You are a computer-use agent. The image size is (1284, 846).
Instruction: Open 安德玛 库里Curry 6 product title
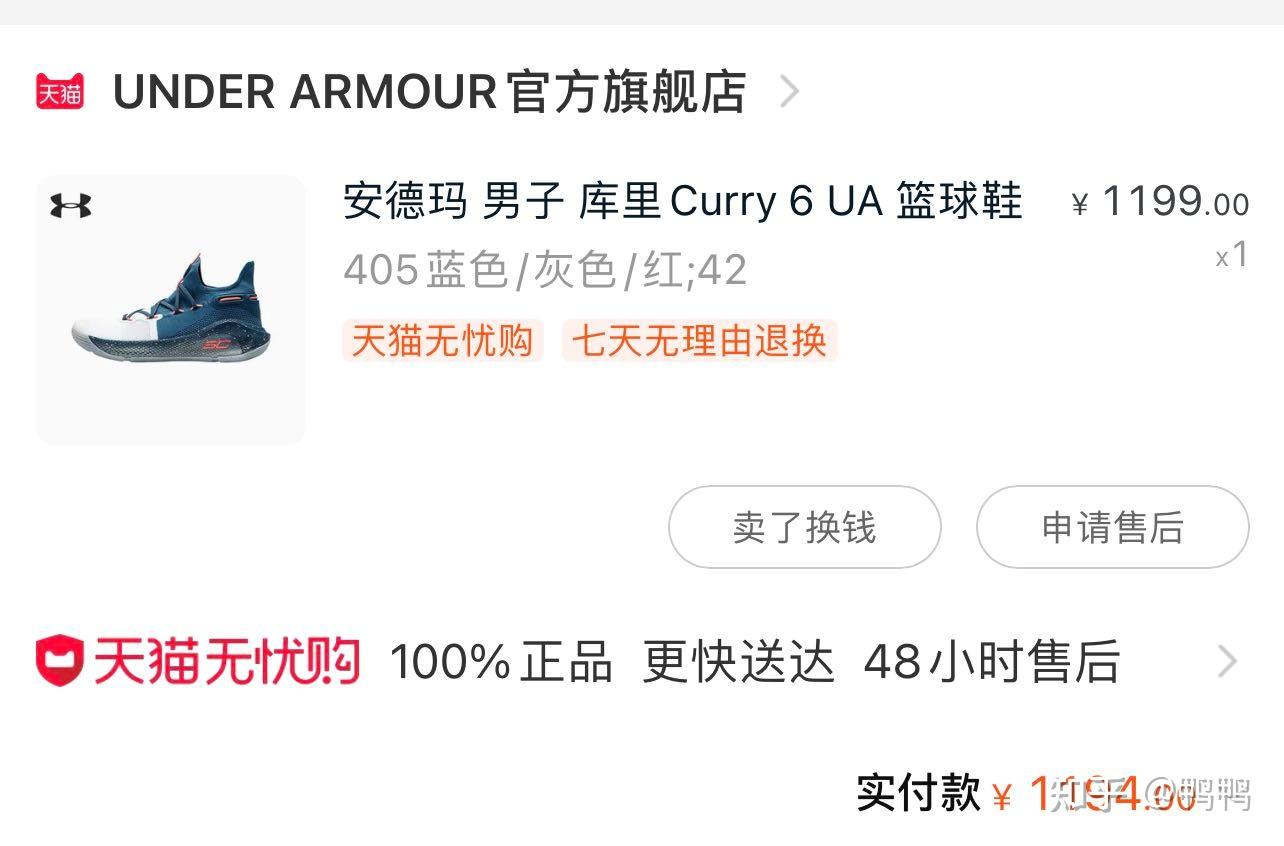coord(682,201)
